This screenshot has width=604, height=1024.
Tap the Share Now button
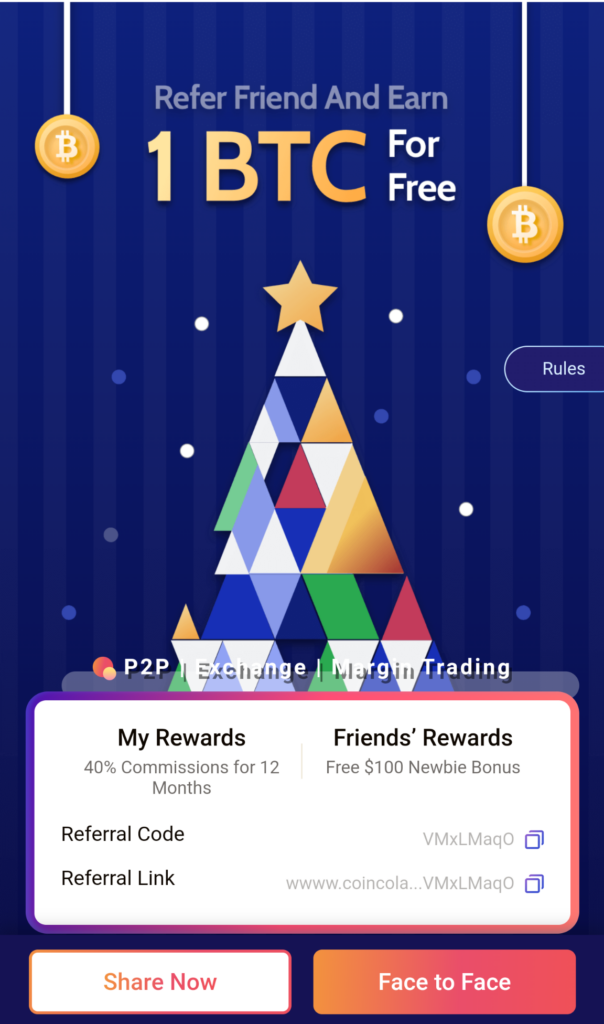pyautogui.click(x=160, y=981)
